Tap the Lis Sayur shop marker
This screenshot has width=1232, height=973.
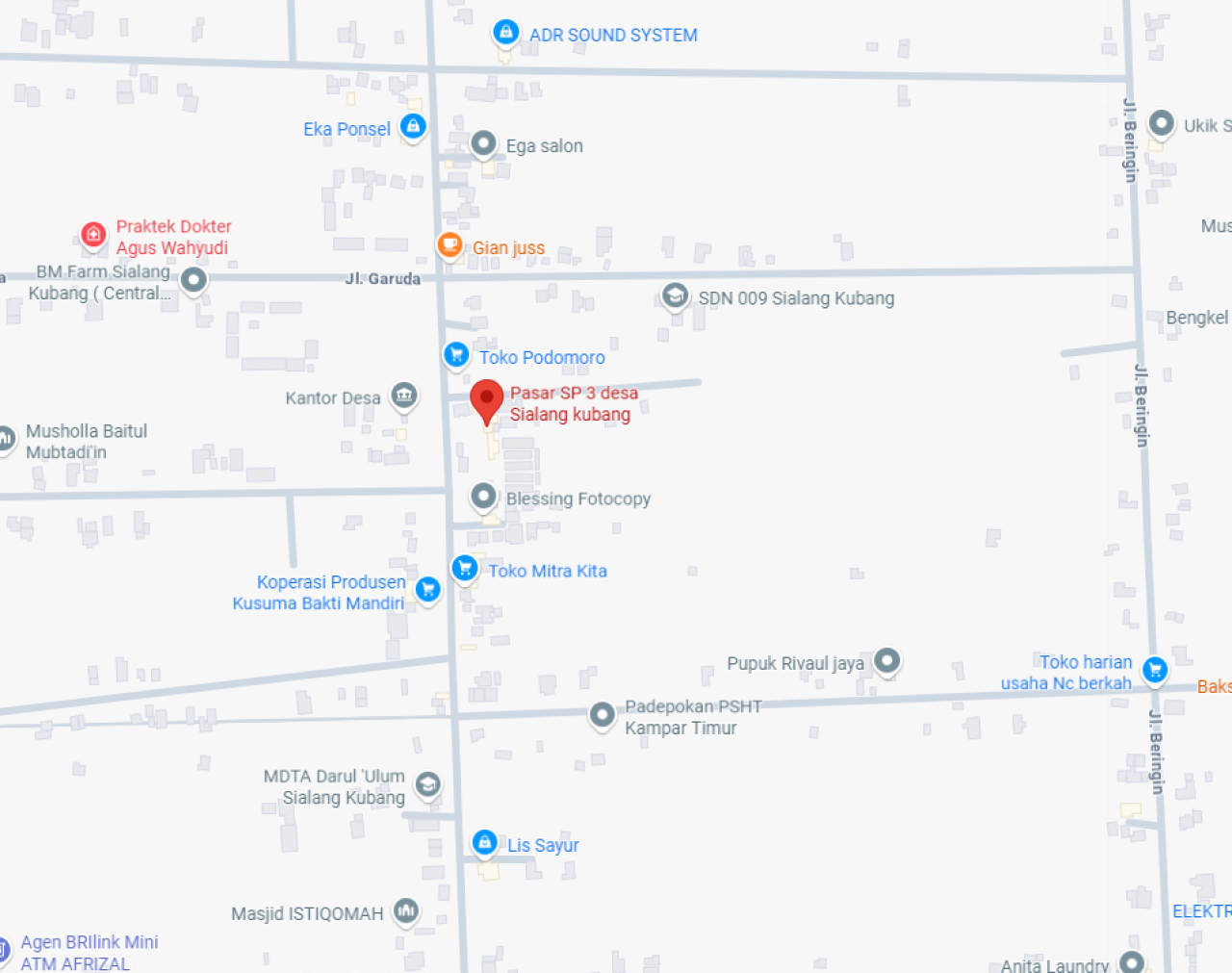coord(485,843)
